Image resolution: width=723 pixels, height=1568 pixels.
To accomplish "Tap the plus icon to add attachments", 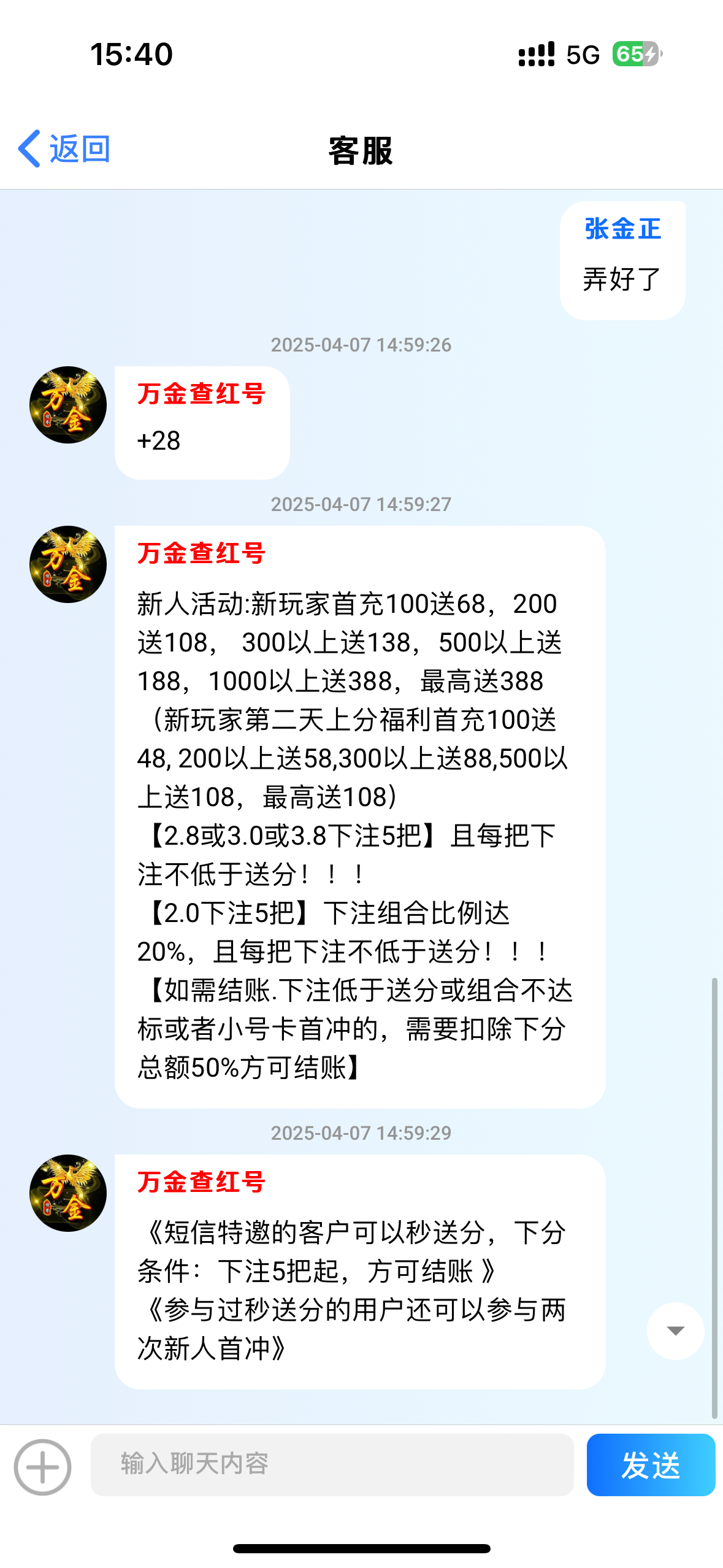I will coord(42,1467).
